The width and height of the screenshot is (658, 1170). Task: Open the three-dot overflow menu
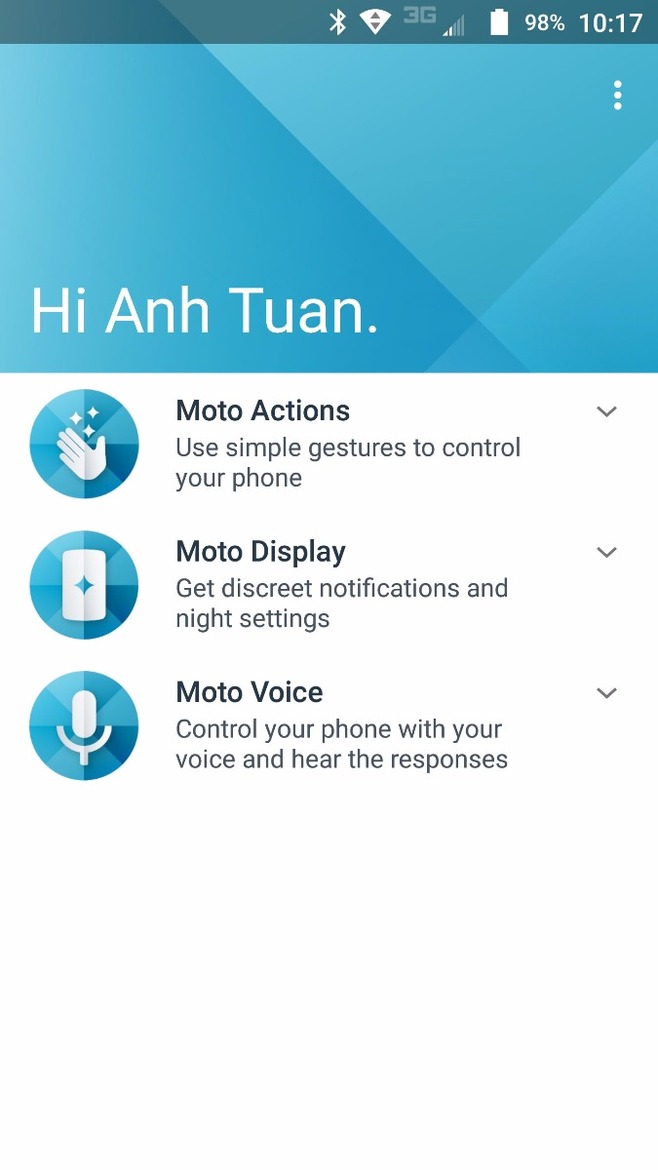click(x=617, y=95)
